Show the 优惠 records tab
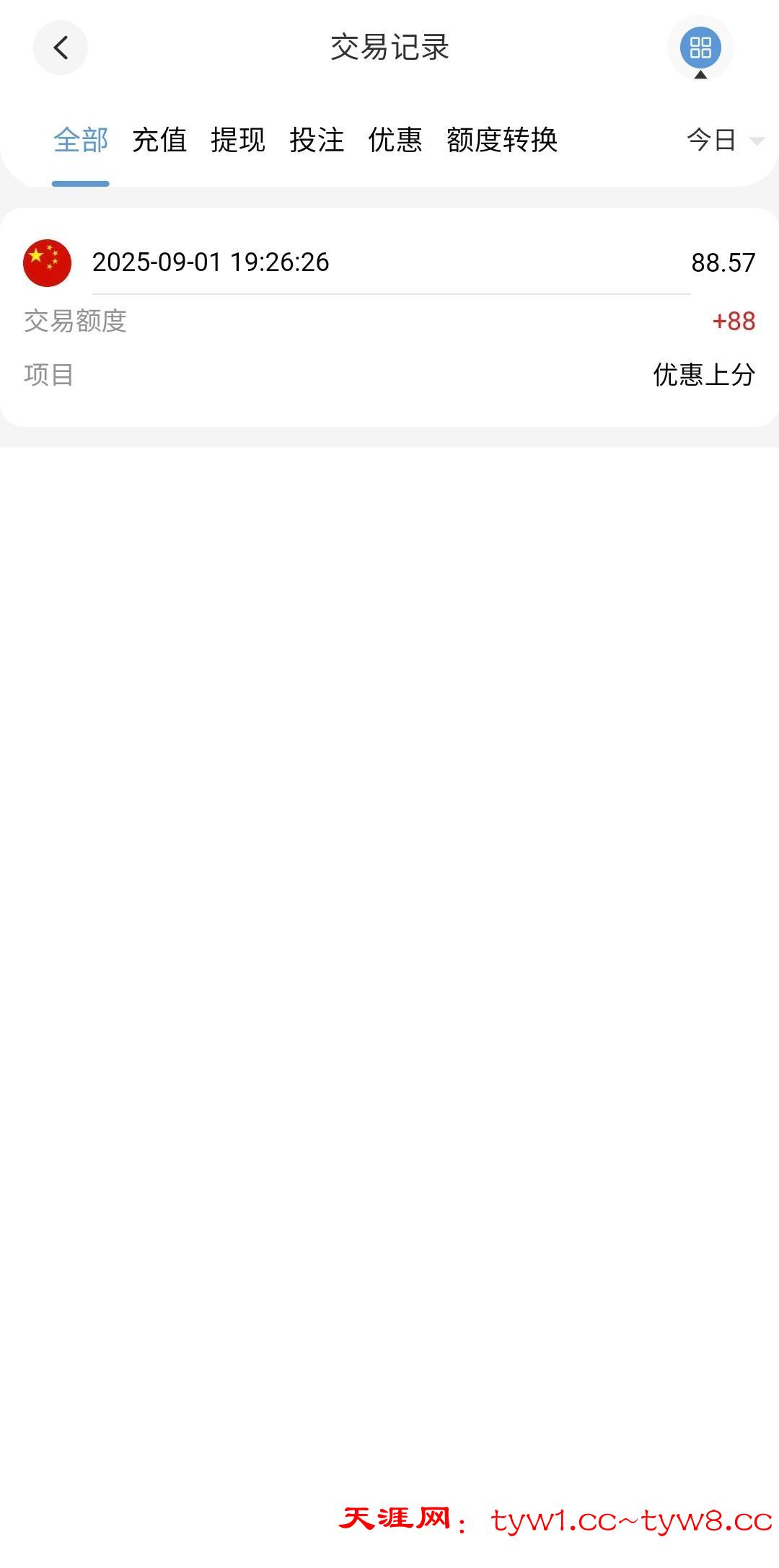 pos(395,140)
